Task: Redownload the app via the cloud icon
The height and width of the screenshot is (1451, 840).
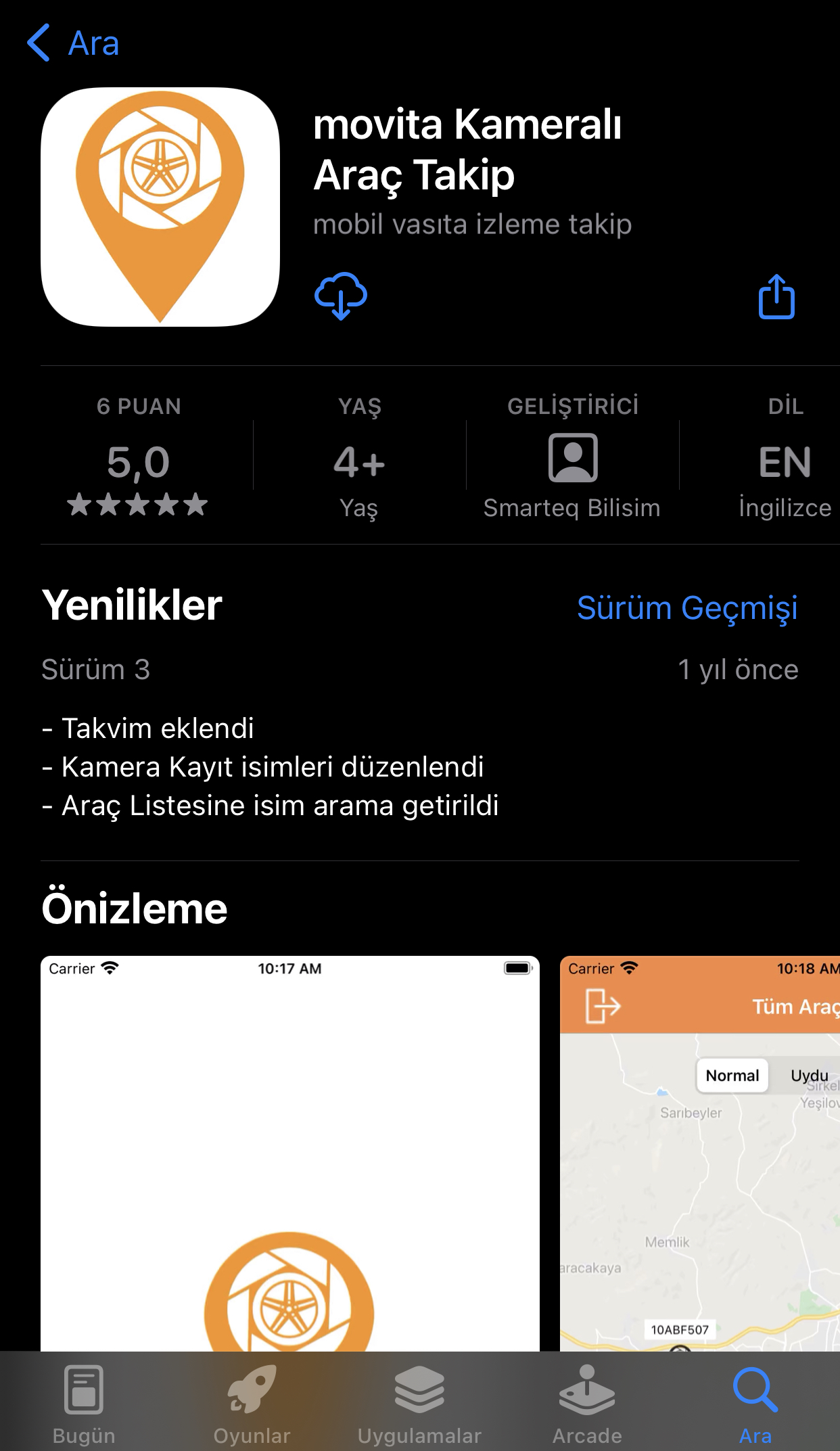Action: (341, 296)
